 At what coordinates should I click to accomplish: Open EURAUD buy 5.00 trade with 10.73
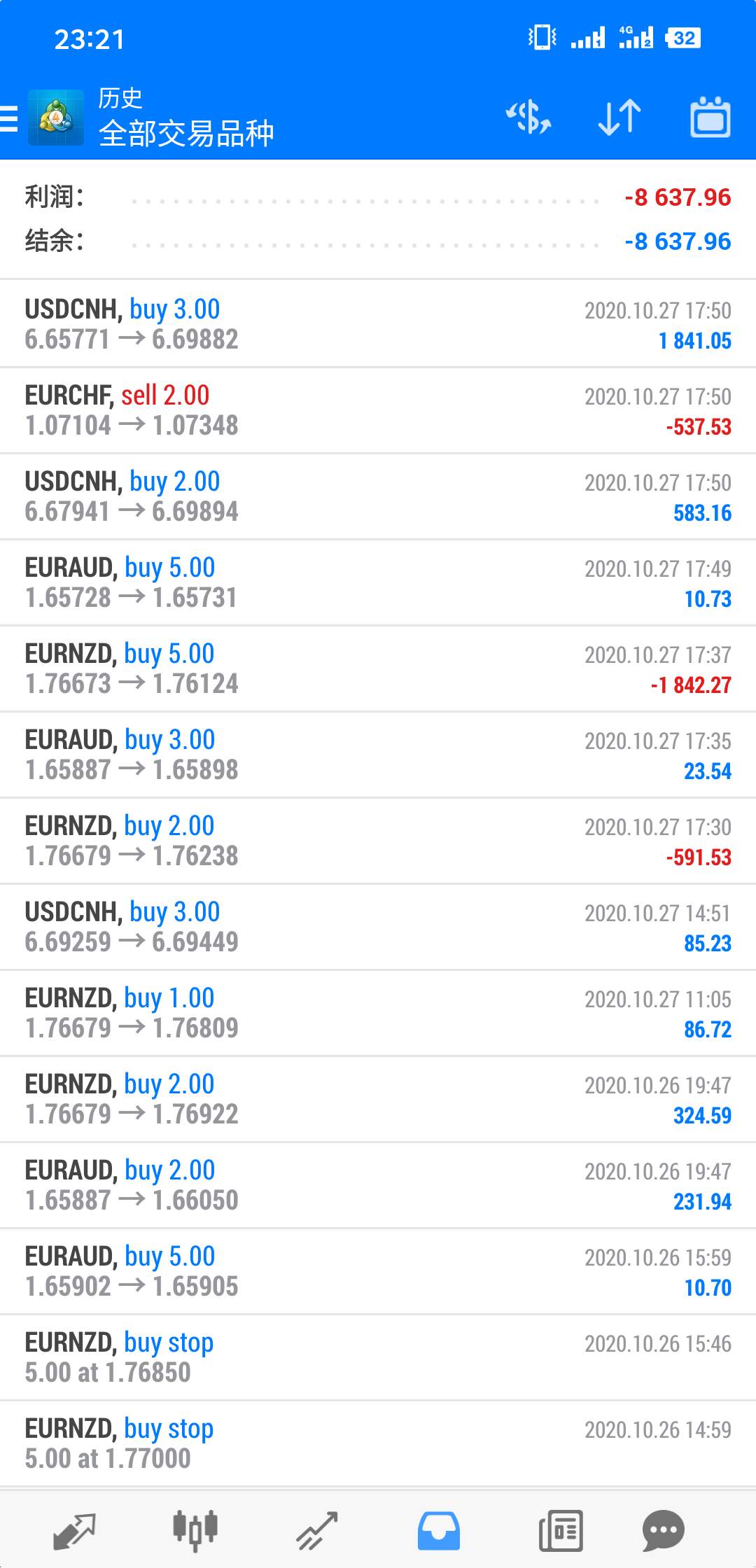pos(378,582)
